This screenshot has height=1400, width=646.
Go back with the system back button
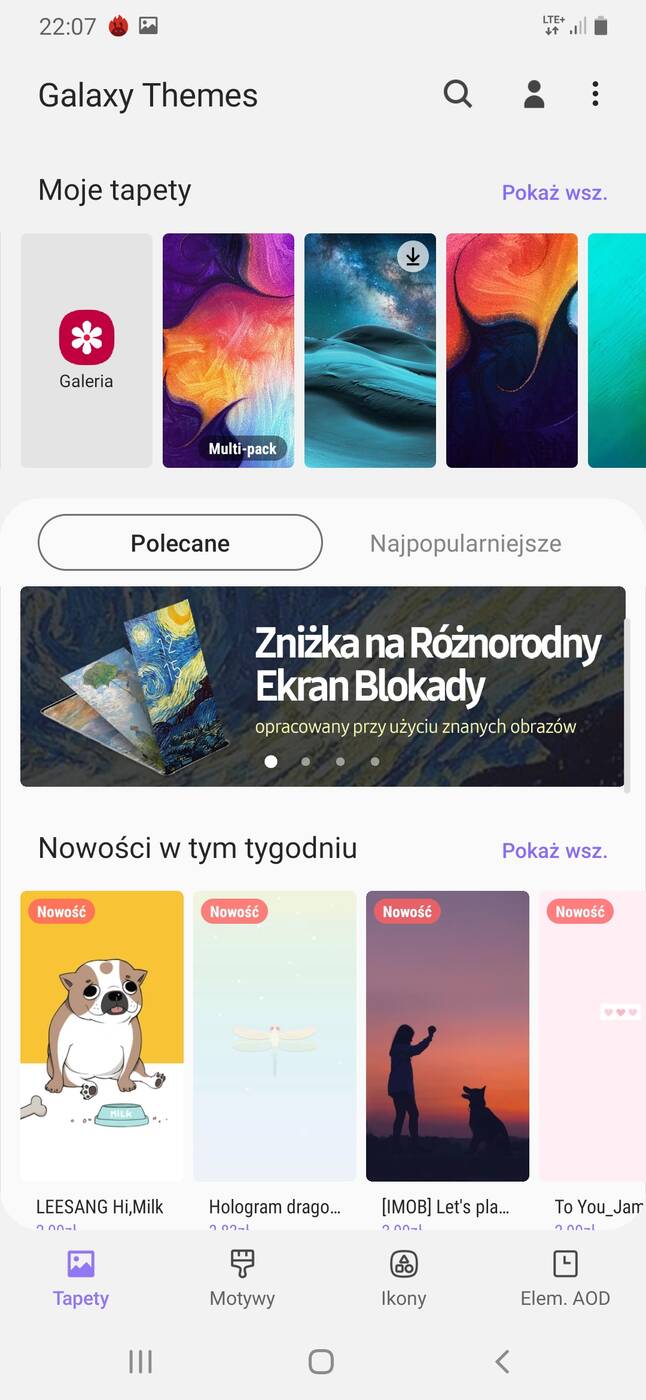coord(502,1361)
